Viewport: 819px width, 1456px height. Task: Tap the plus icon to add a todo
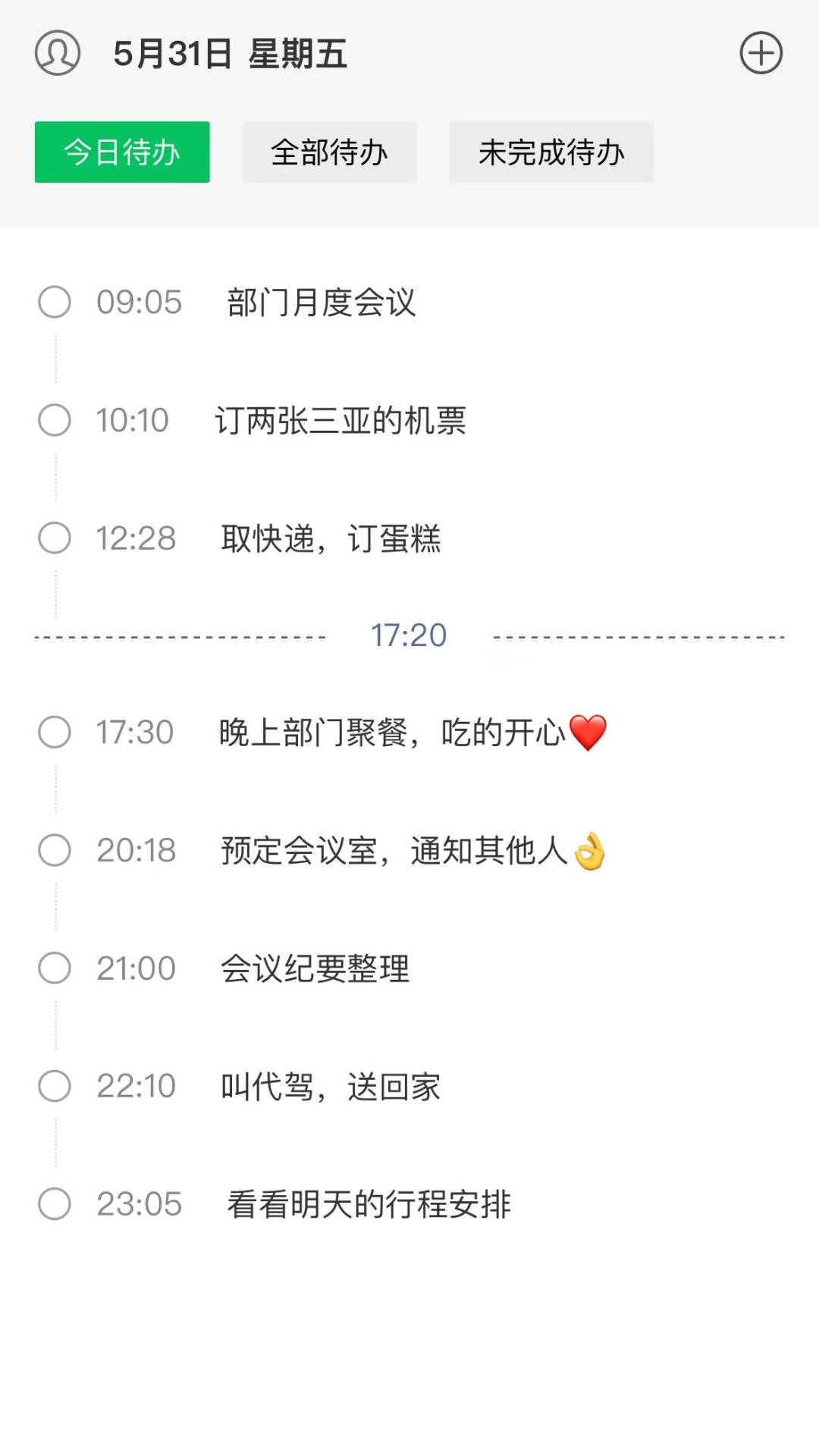(x=761, y=53)
